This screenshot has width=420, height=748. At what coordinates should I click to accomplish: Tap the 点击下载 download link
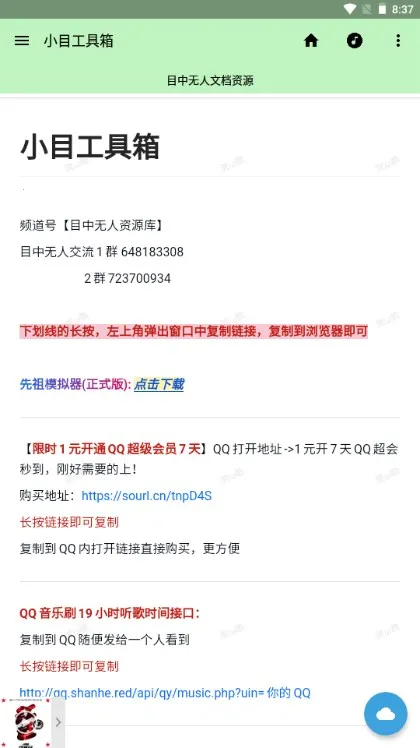(x=159, y=384)
